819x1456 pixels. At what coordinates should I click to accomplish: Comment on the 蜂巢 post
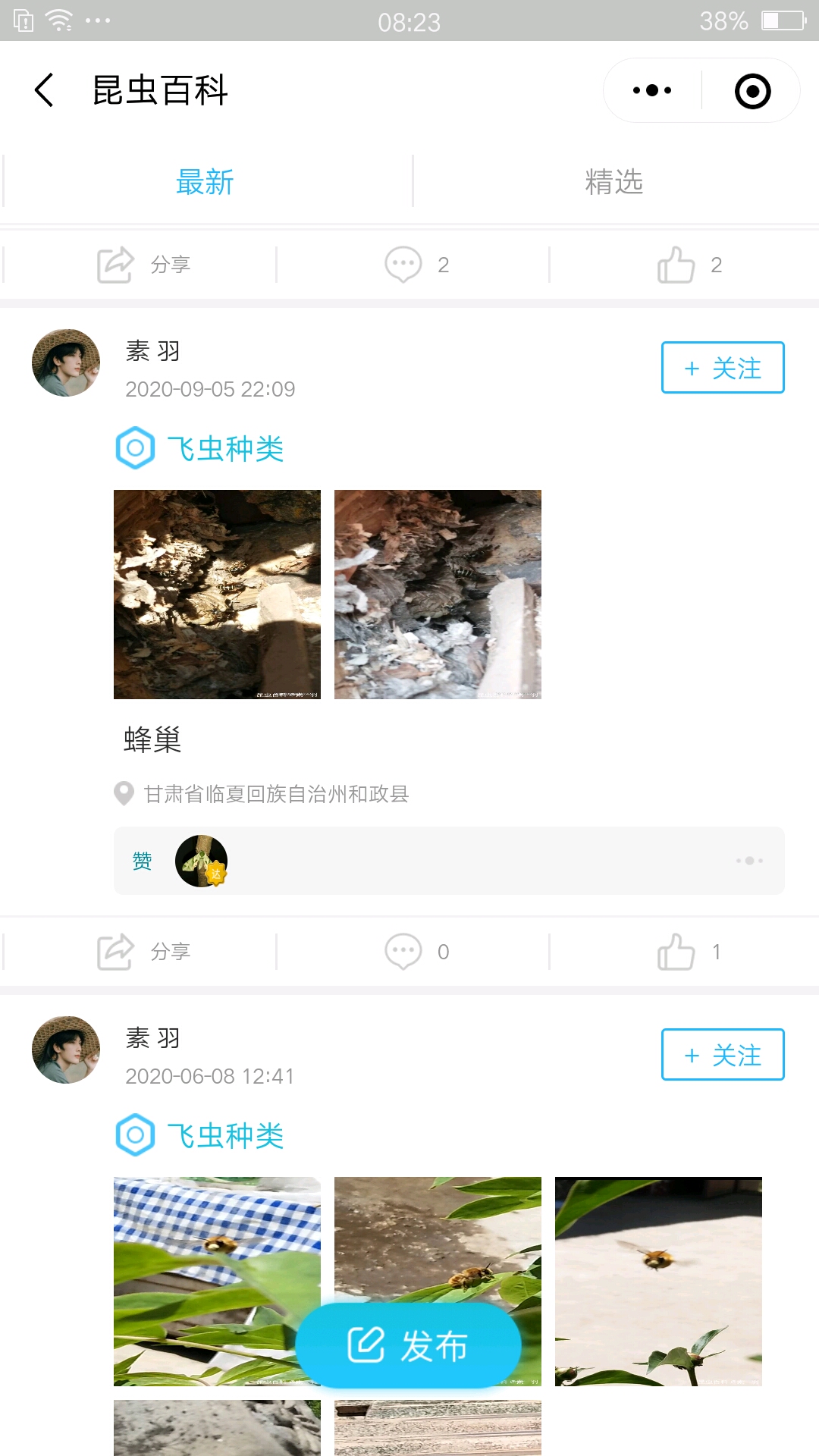click(x=416, y=952)
